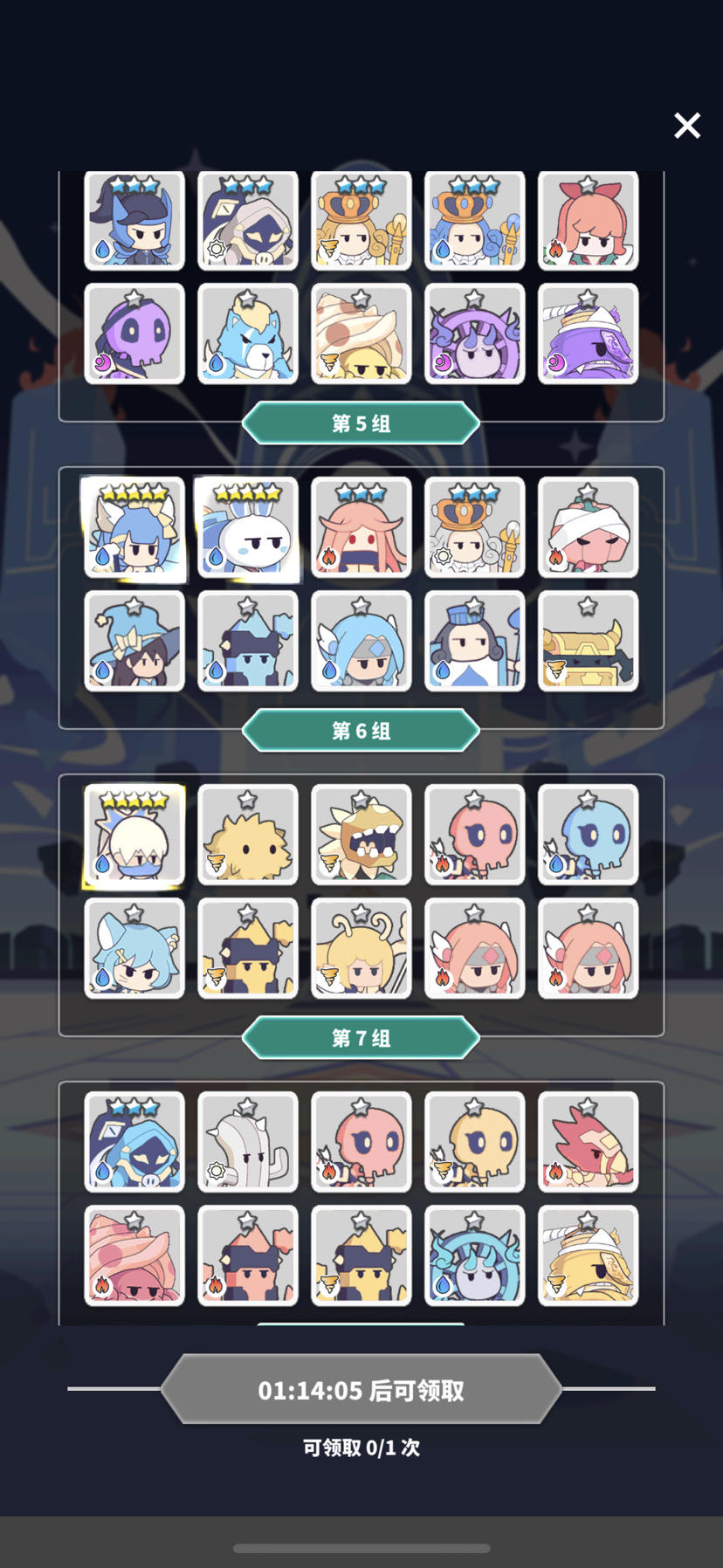
Task: Select the cactus character in group 8
Action: [247, 1141]
